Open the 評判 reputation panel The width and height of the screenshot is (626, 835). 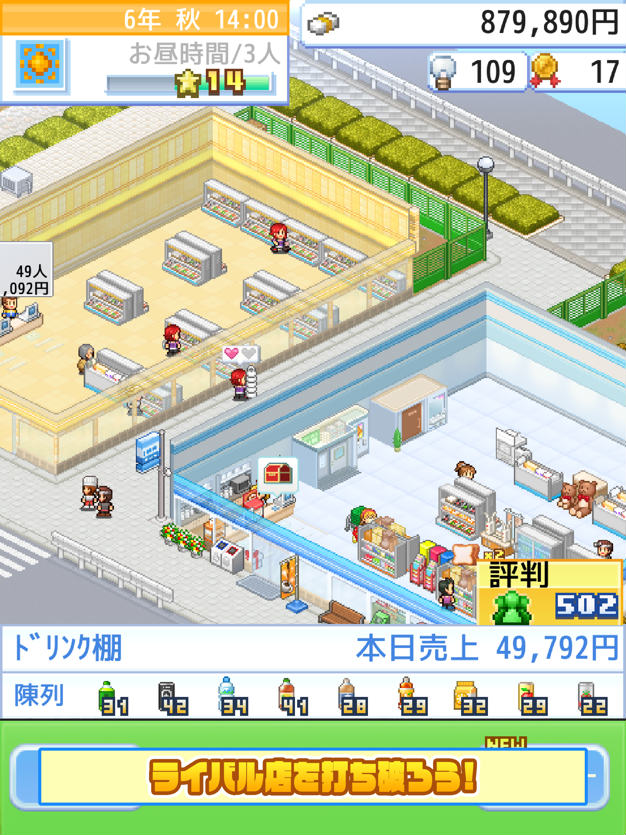551,592
